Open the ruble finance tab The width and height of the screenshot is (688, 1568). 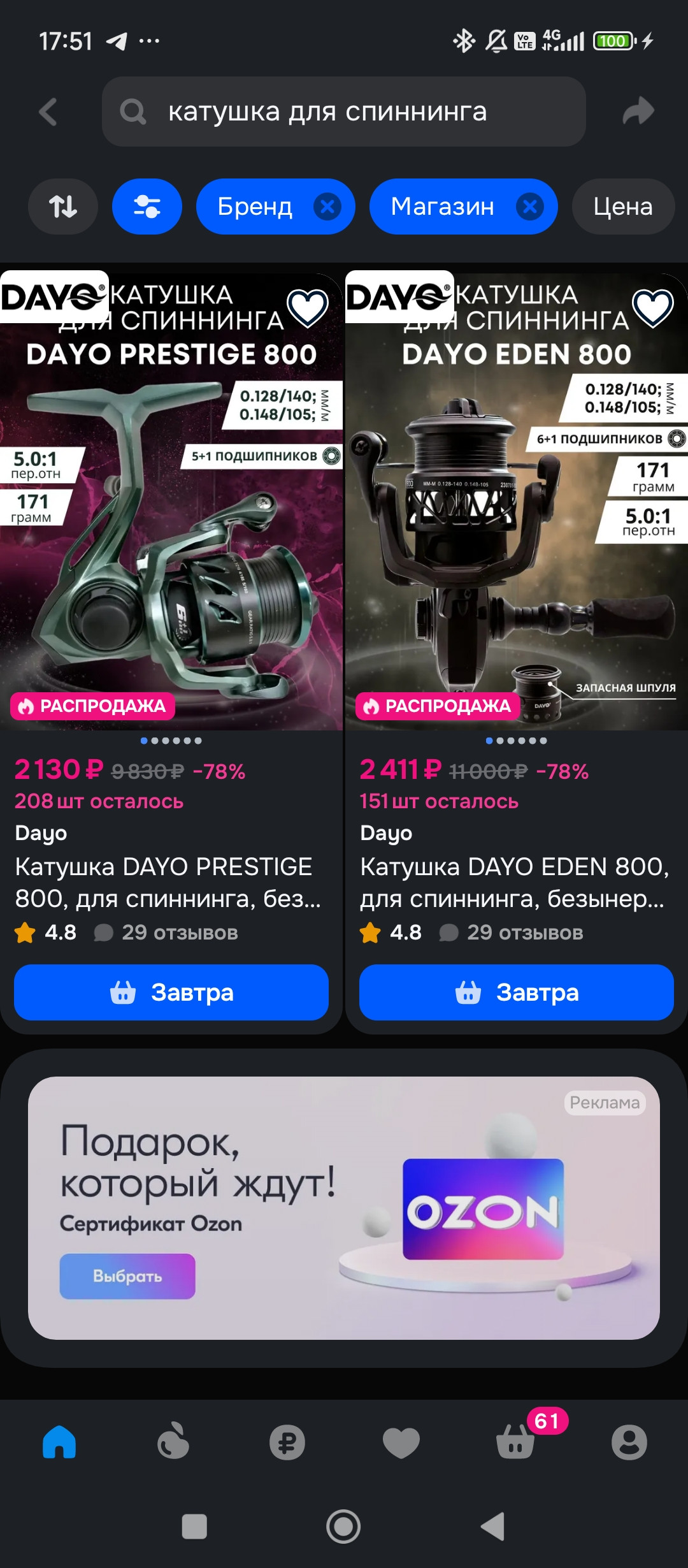pos(287,1442)
